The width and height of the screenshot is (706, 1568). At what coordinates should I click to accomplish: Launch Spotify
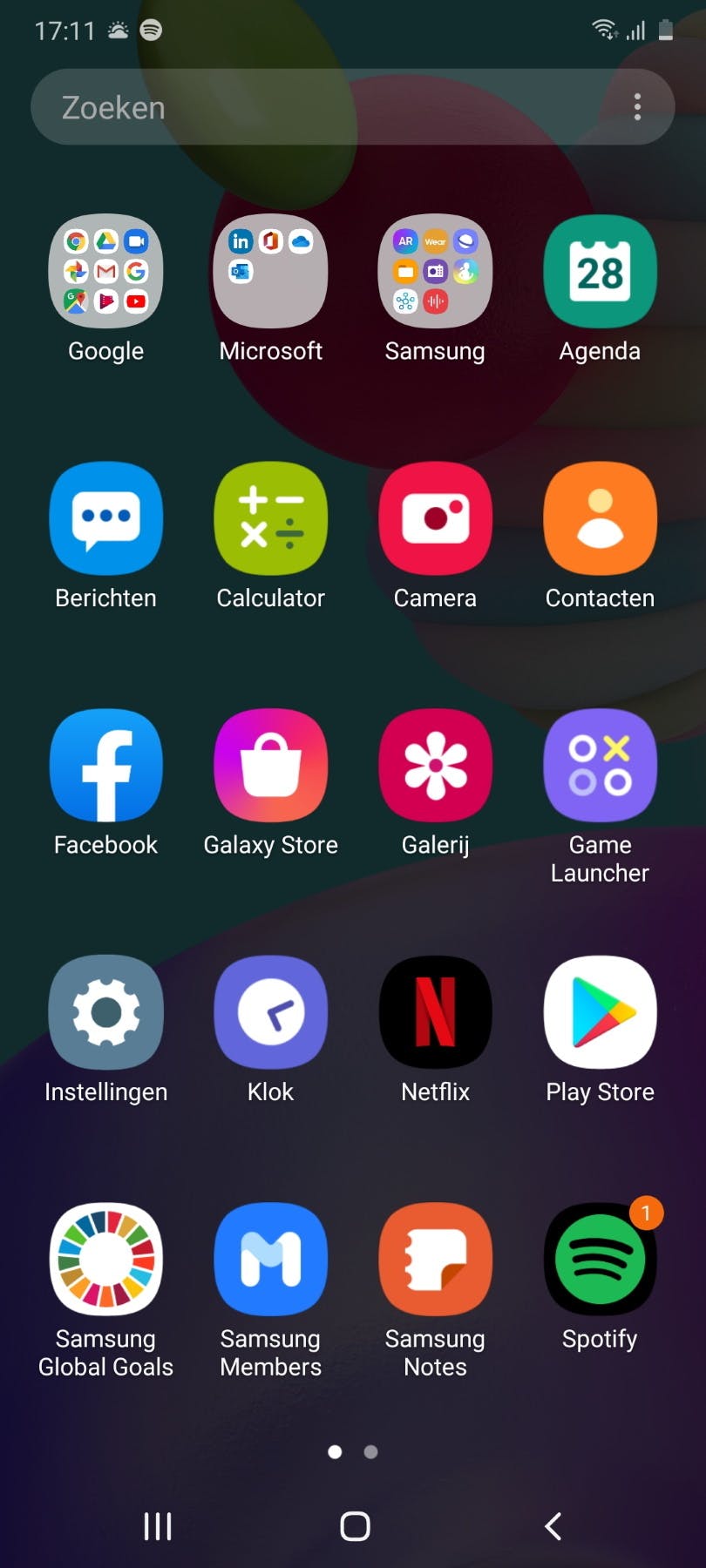coord(600,1260)
